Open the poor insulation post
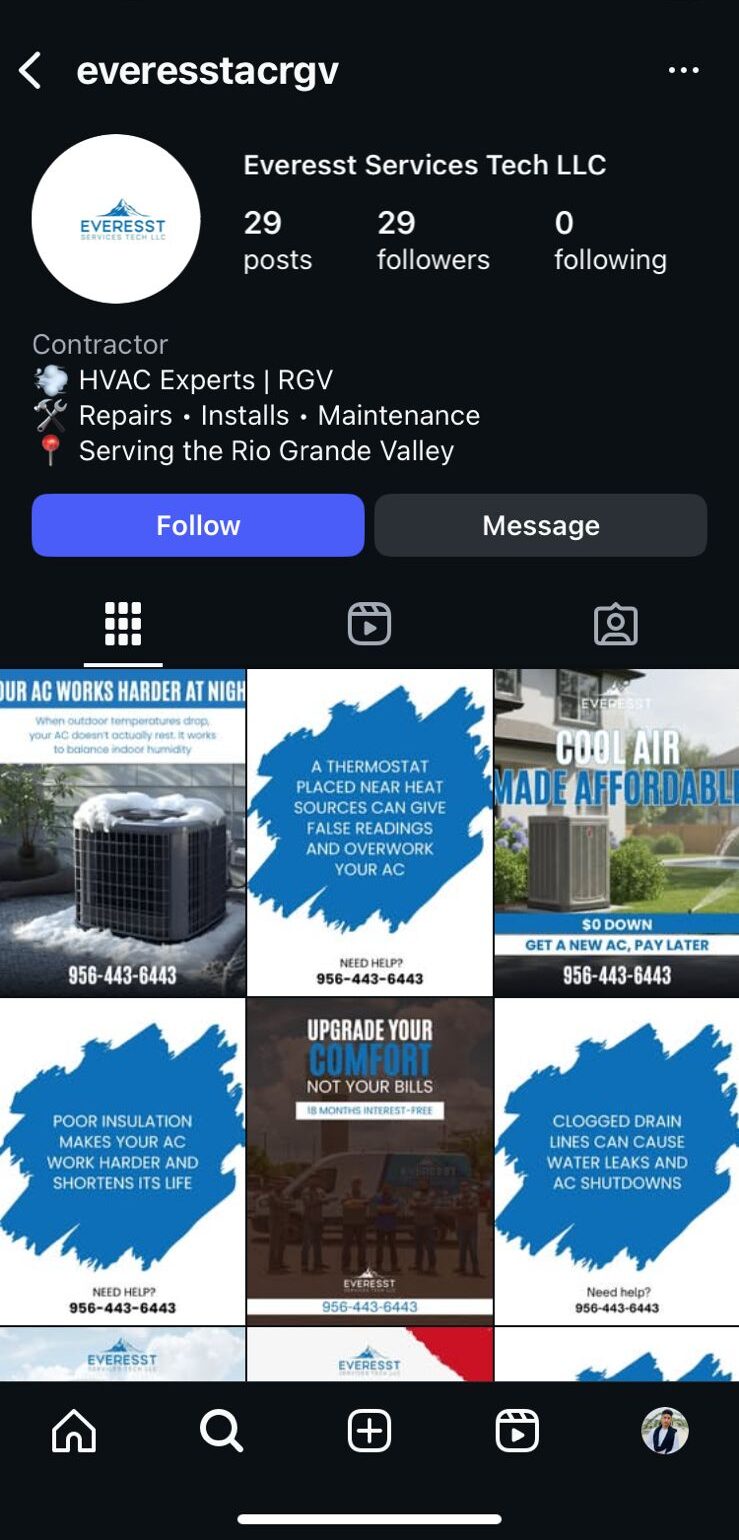 (122, 1160)
